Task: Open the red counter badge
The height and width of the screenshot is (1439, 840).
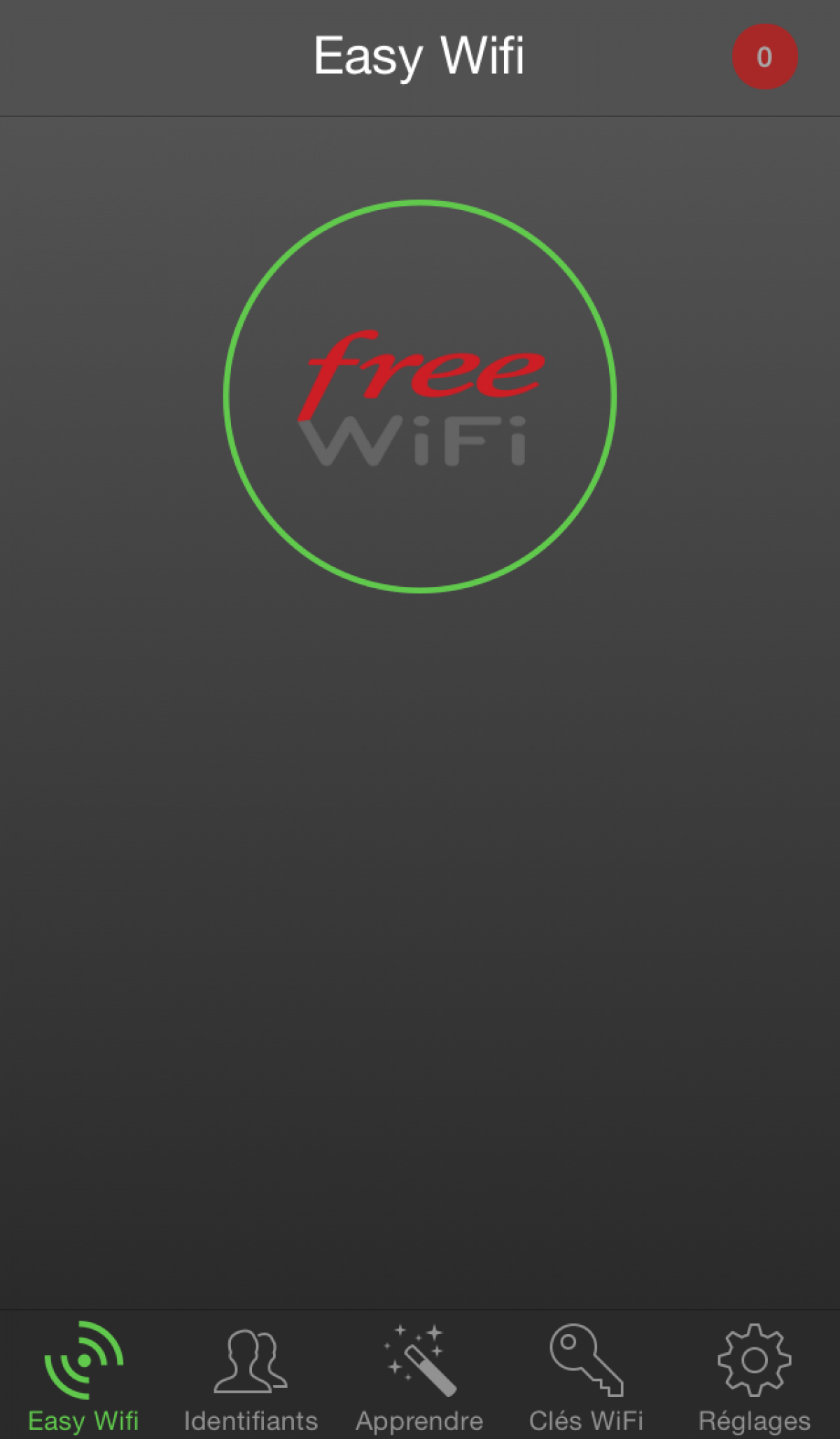Action: tap(764, 57)
